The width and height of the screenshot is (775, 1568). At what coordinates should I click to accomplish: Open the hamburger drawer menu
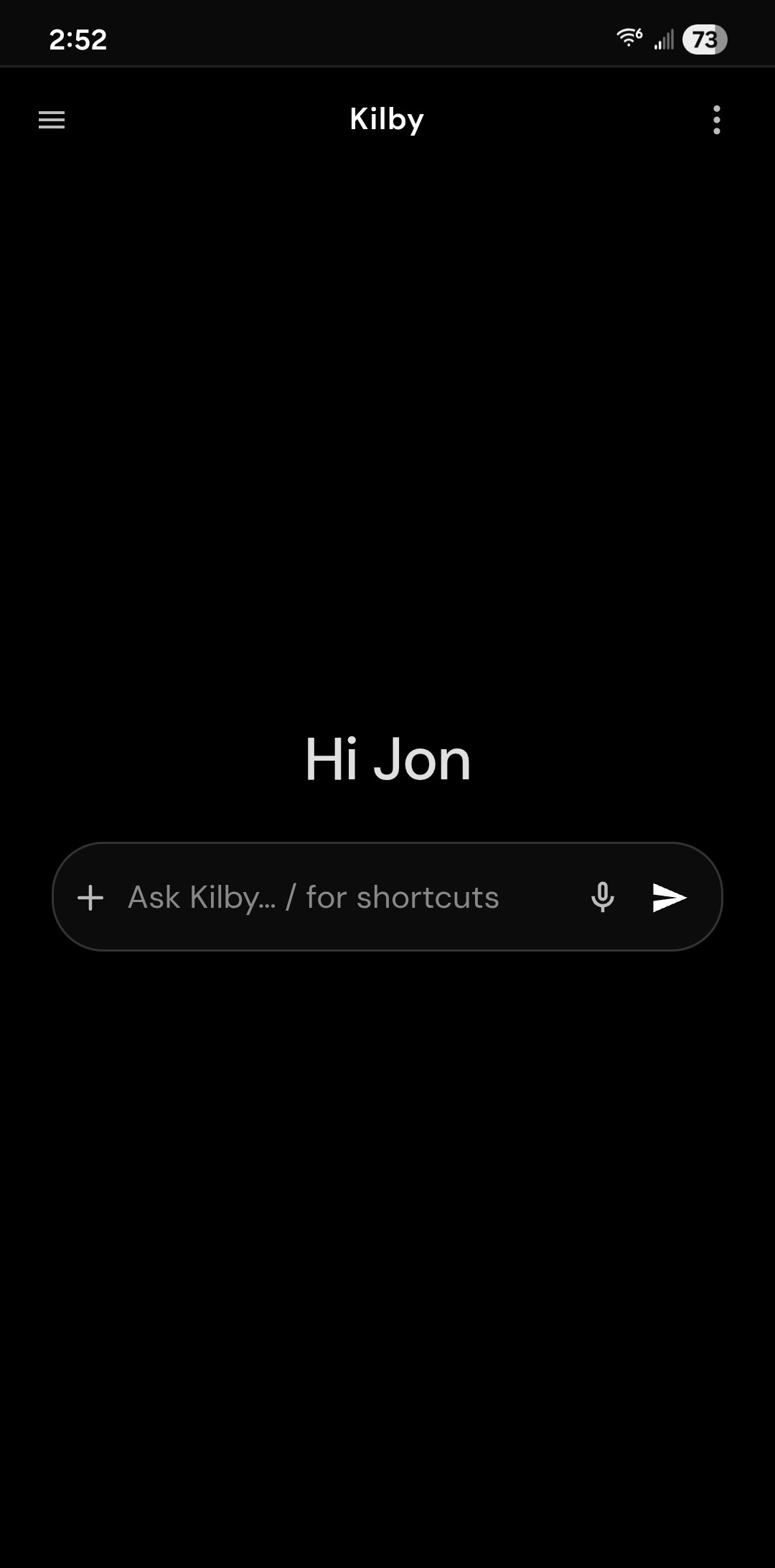[52, 120]
